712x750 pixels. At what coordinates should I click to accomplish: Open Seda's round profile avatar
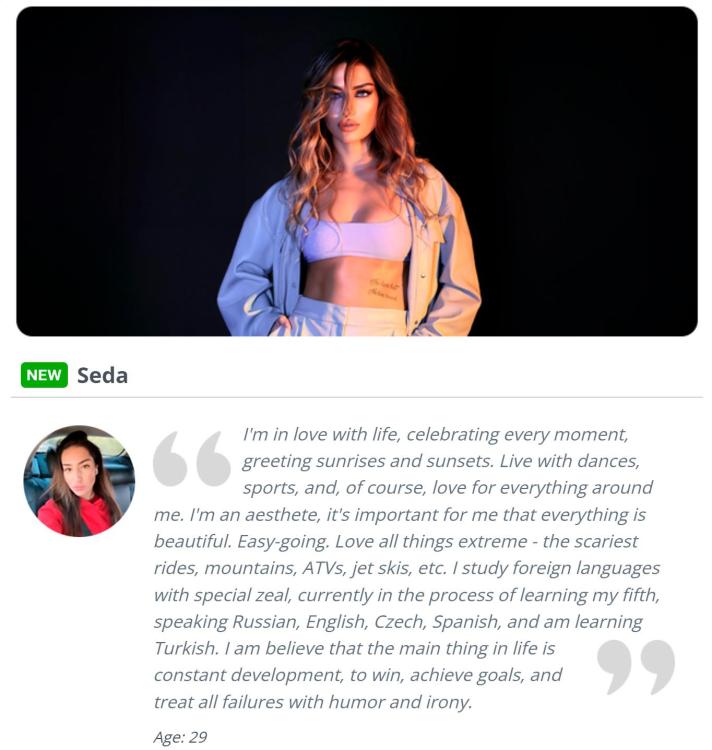tap(79, 481)
